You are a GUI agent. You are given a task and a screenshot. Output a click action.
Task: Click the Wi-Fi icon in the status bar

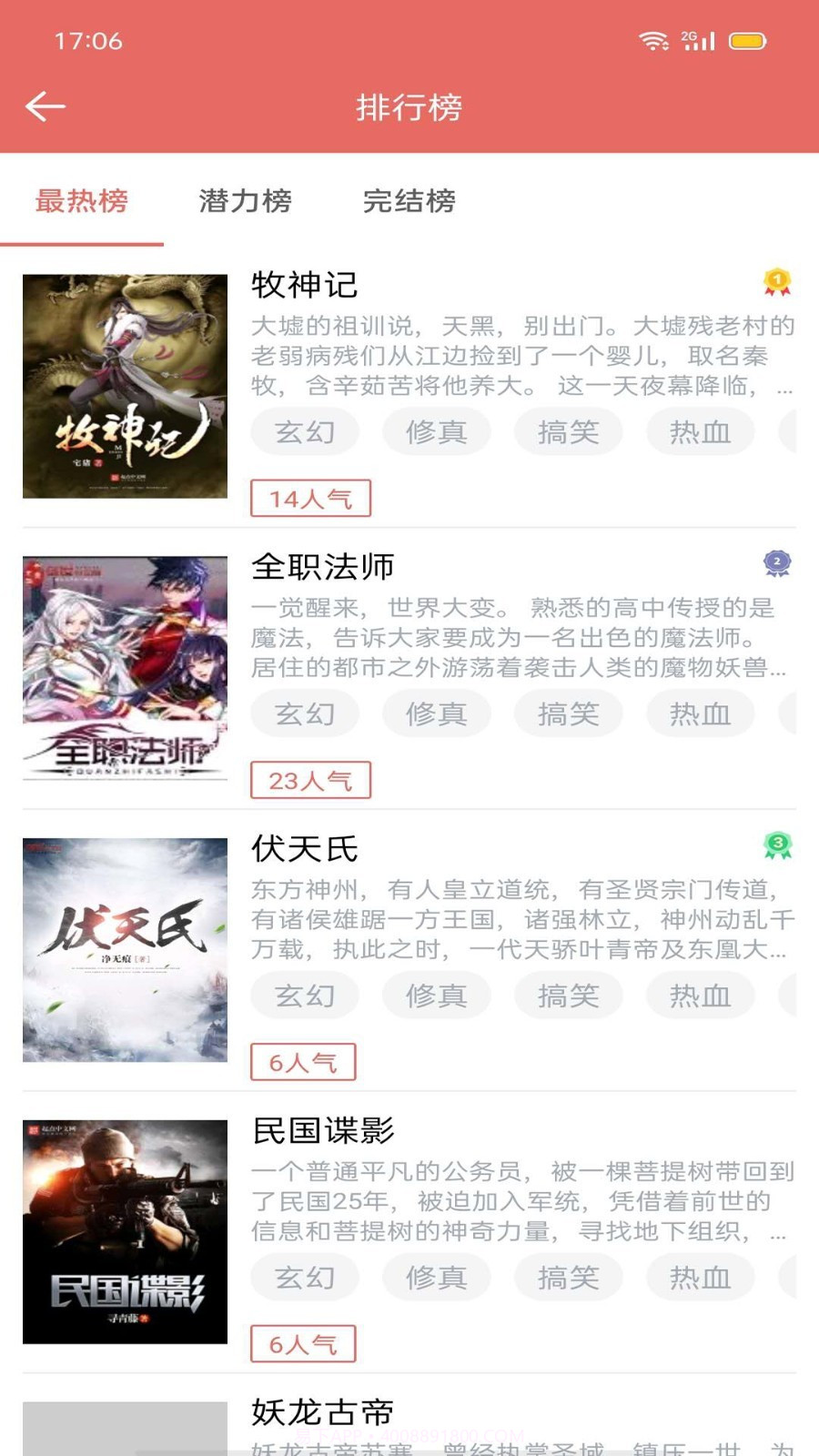pos(652,40)
